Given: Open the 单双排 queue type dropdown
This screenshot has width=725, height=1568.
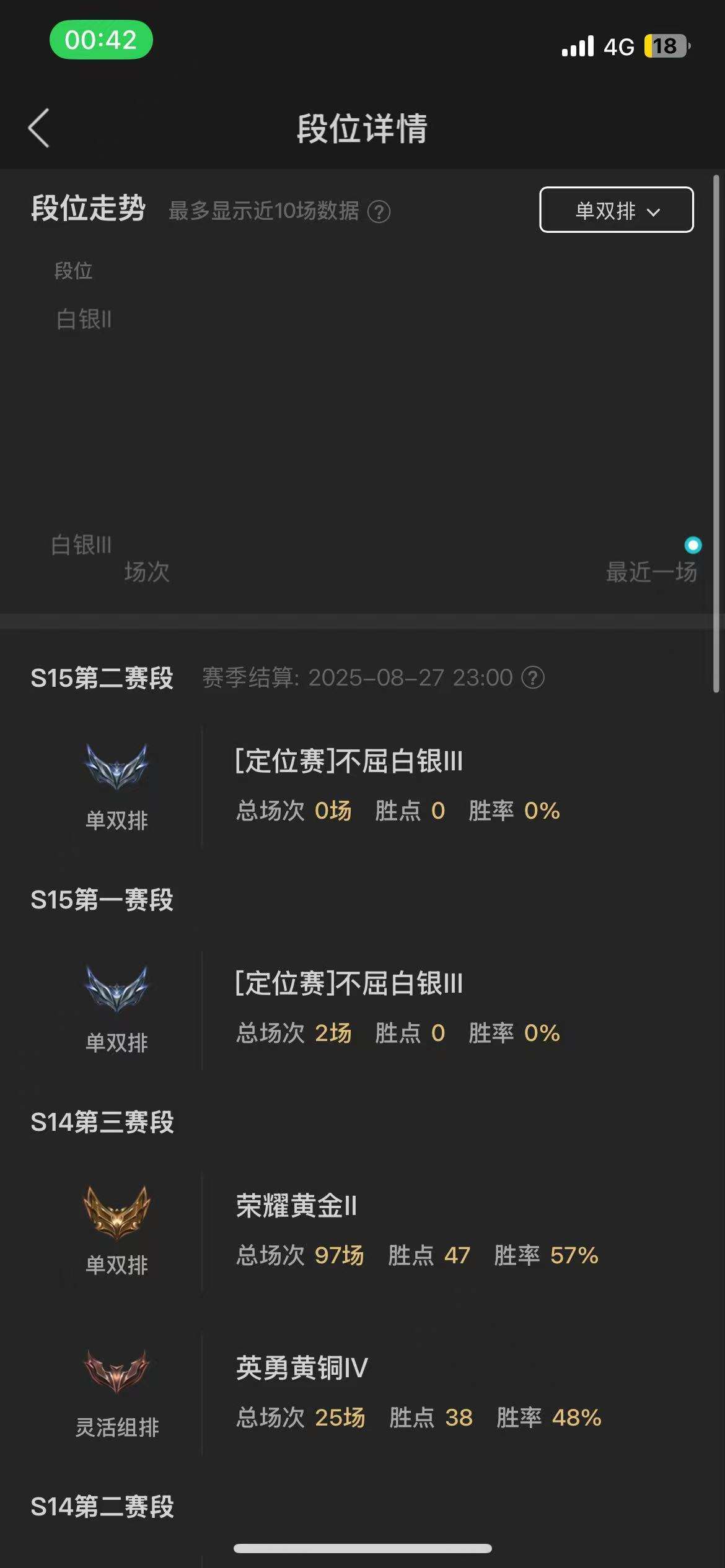Looking at the screenshot, I should (x=616, y=210).
